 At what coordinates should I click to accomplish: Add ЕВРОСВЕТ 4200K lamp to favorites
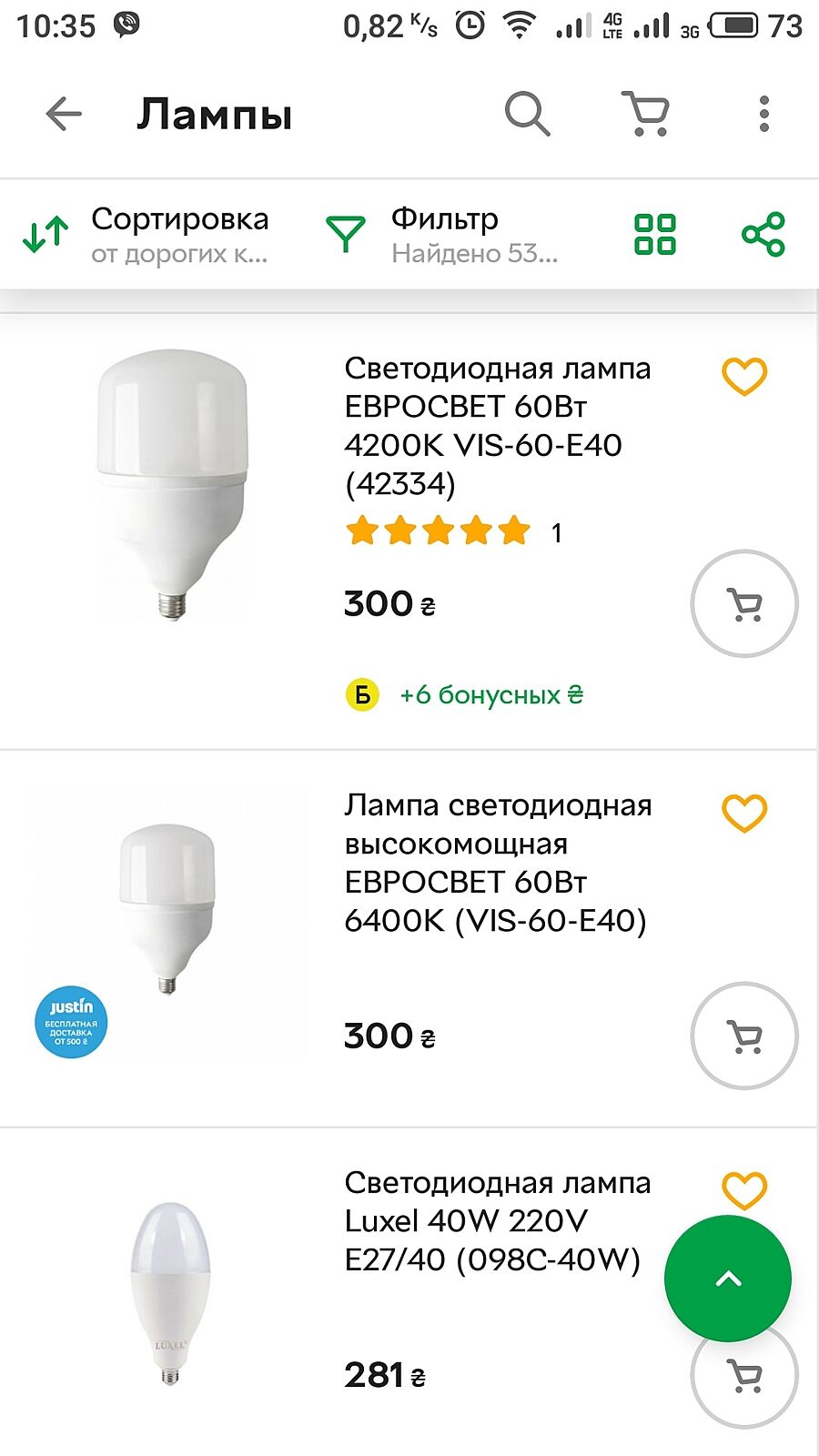pyautogui.click(x=744, y=377)
